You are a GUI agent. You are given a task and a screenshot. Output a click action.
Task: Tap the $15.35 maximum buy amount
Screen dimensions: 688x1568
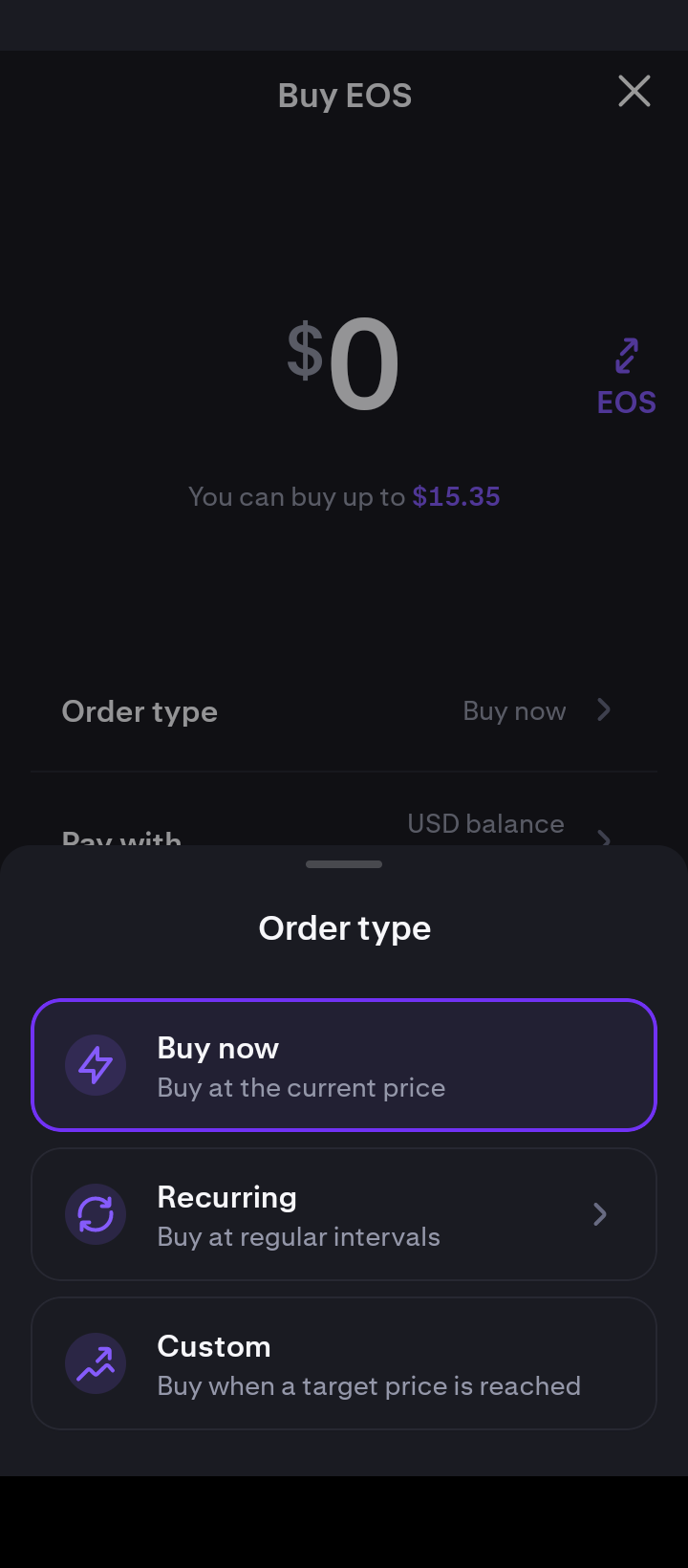click(x=456, y=497)
